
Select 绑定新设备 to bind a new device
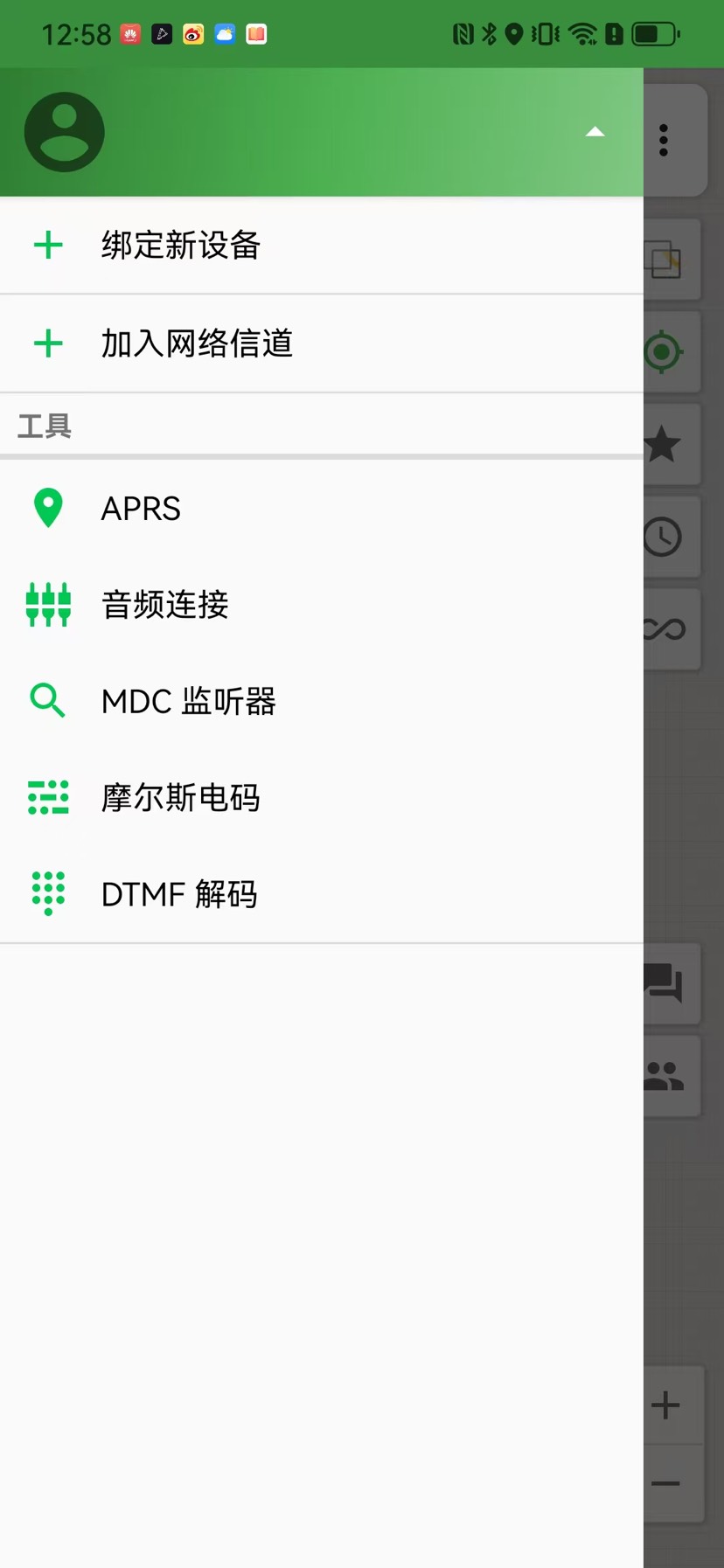[180, 246]
